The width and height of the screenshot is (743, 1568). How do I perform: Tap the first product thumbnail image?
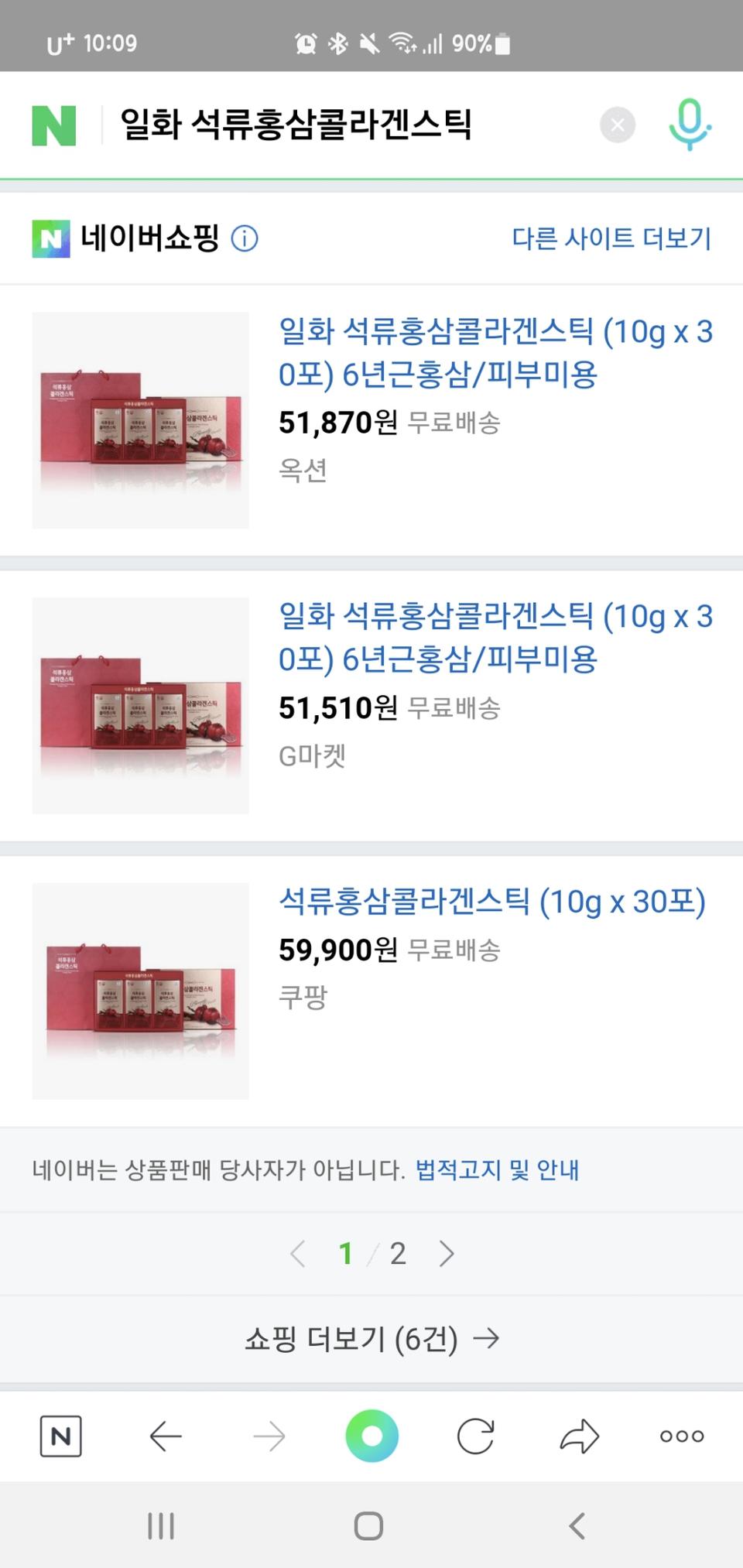139,418
